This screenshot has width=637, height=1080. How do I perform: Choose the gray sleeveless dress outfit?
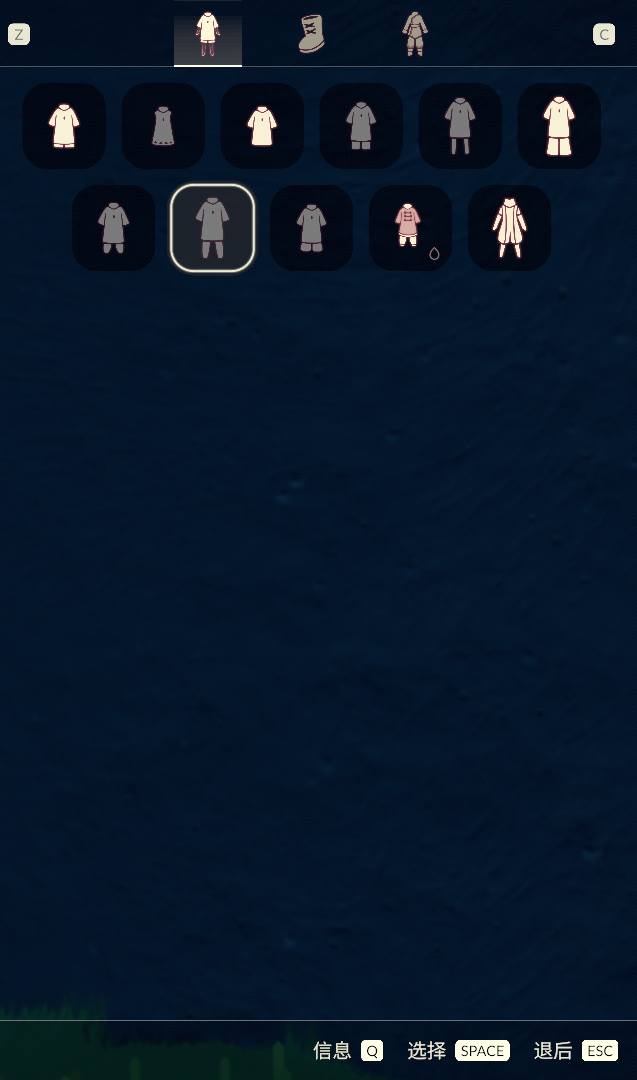(x=163, y=126)
